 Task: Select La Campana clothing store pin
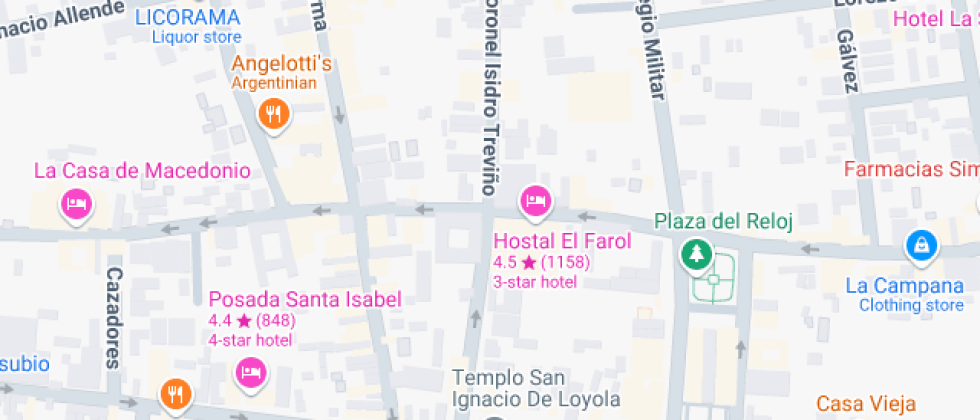coord(919,243)
